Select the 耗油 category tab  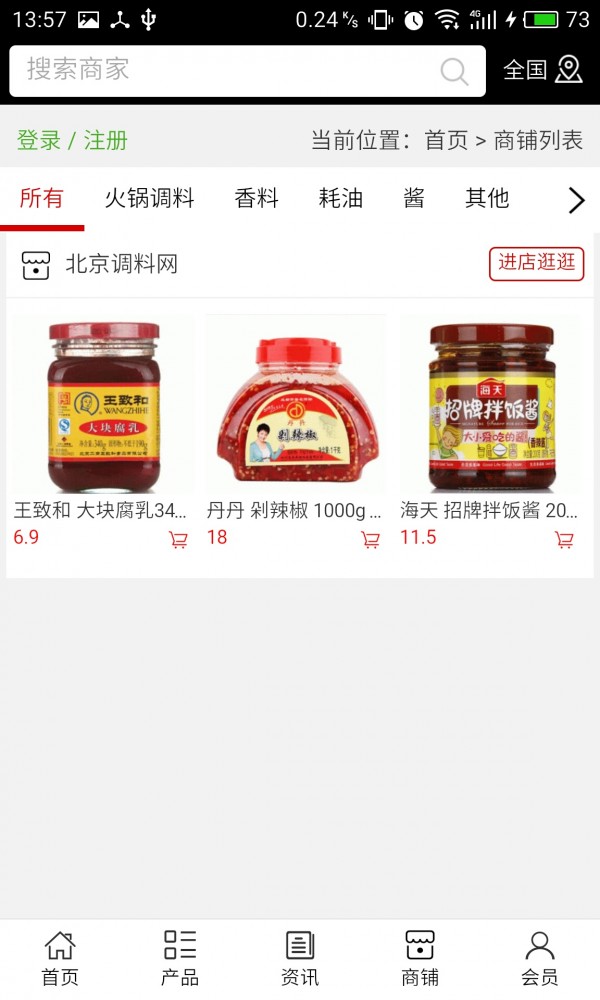coord(340,198)
